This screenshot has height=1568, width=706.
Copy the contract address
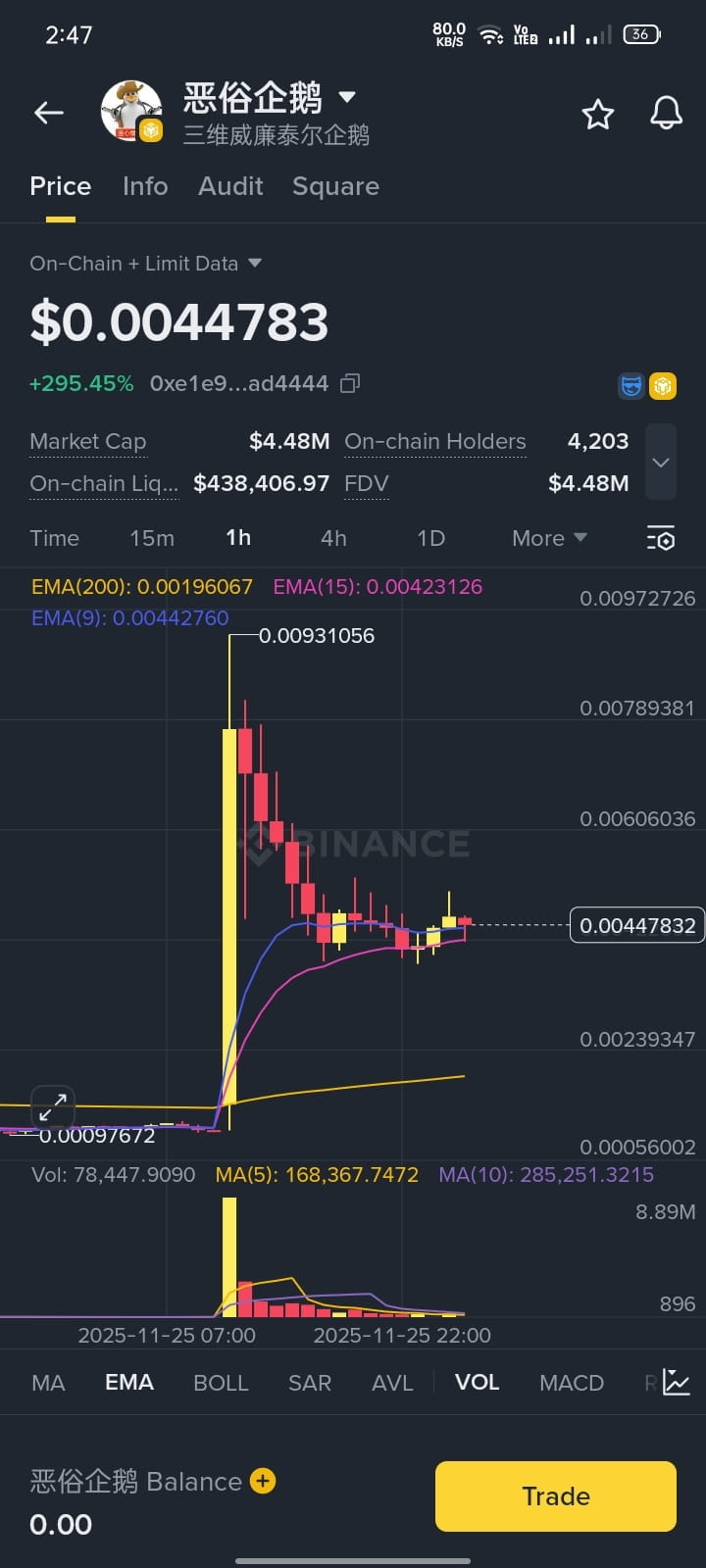350,384
